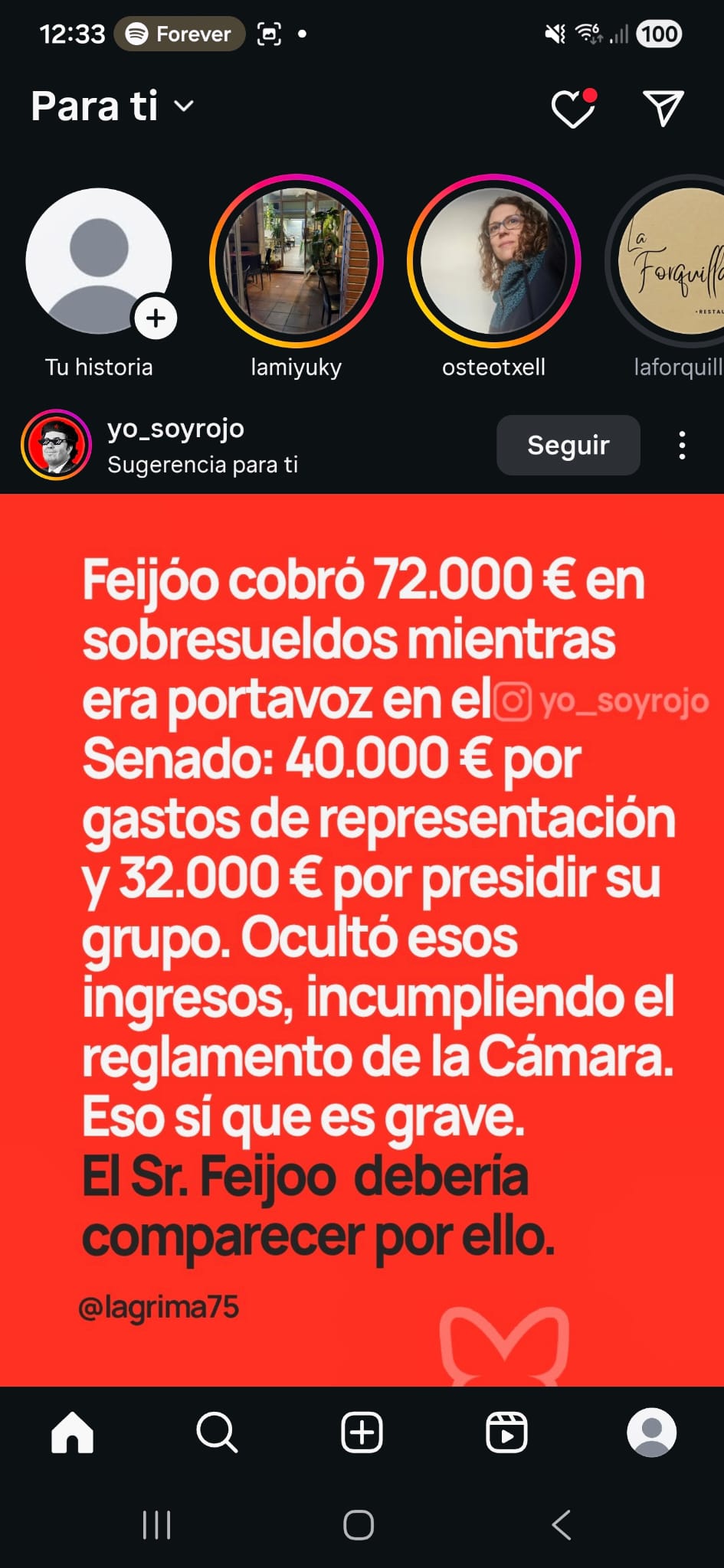The image size is (724, 1568).
Task: Open direct messages via the paper plane icon
Action: (x=663, y=107)
